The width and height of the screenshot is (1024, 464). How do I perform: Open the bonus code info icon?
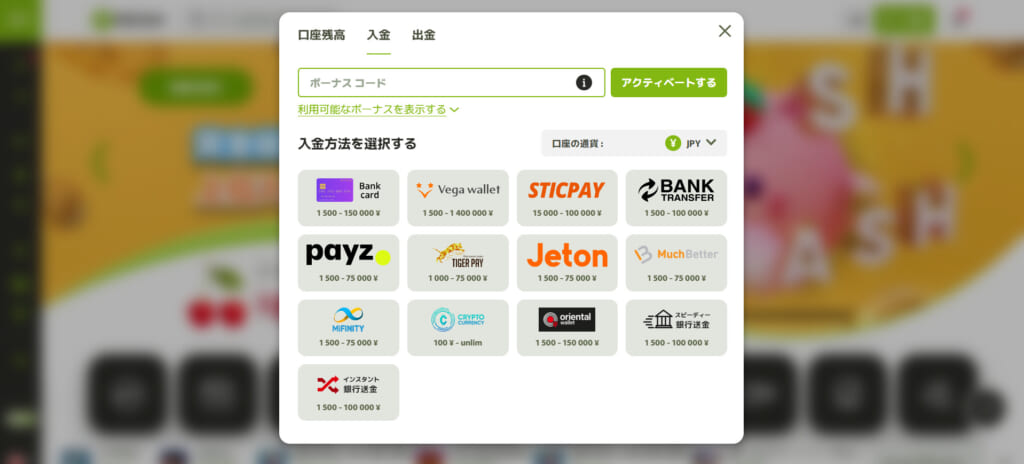584,82
